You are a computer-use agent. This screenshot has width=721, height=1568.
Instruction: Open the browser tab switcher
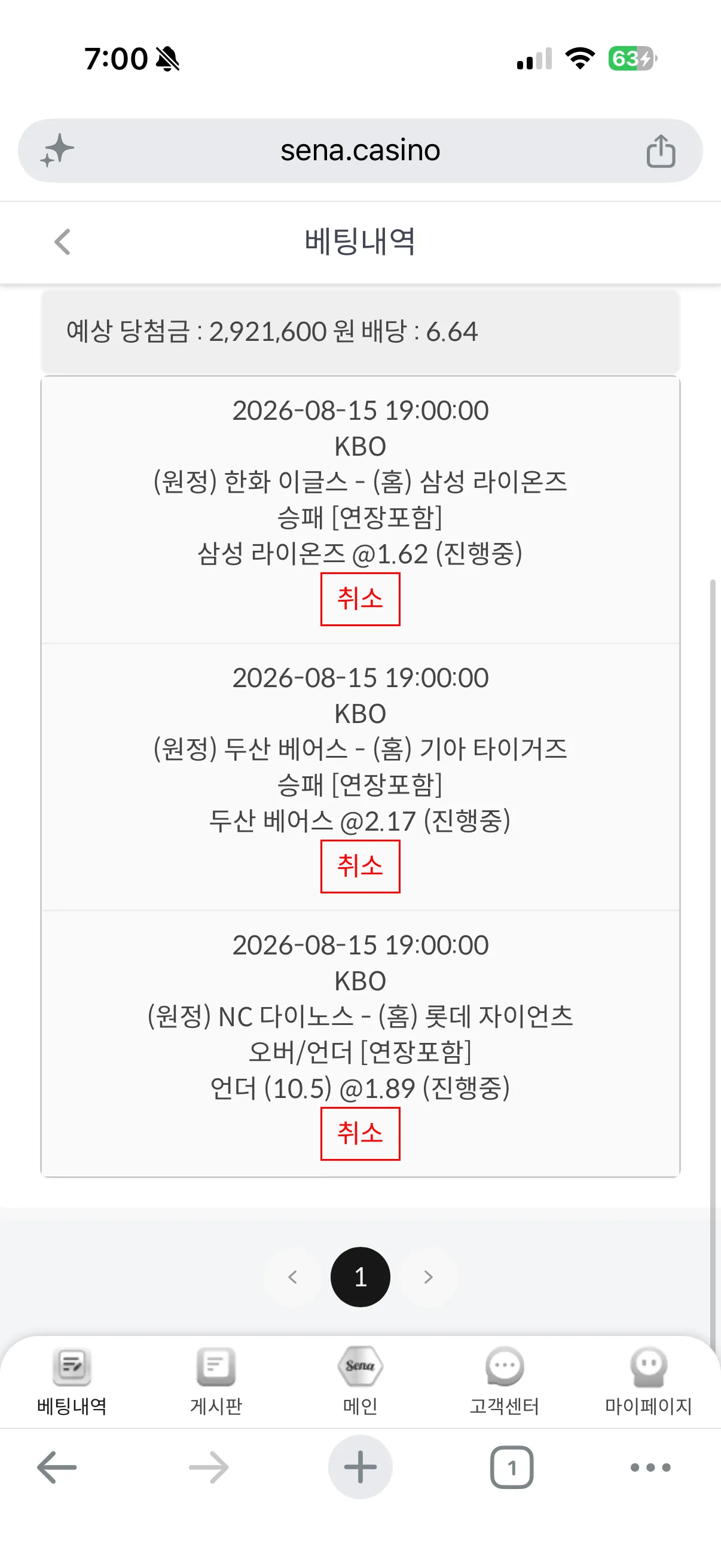tap(512, 1468)
